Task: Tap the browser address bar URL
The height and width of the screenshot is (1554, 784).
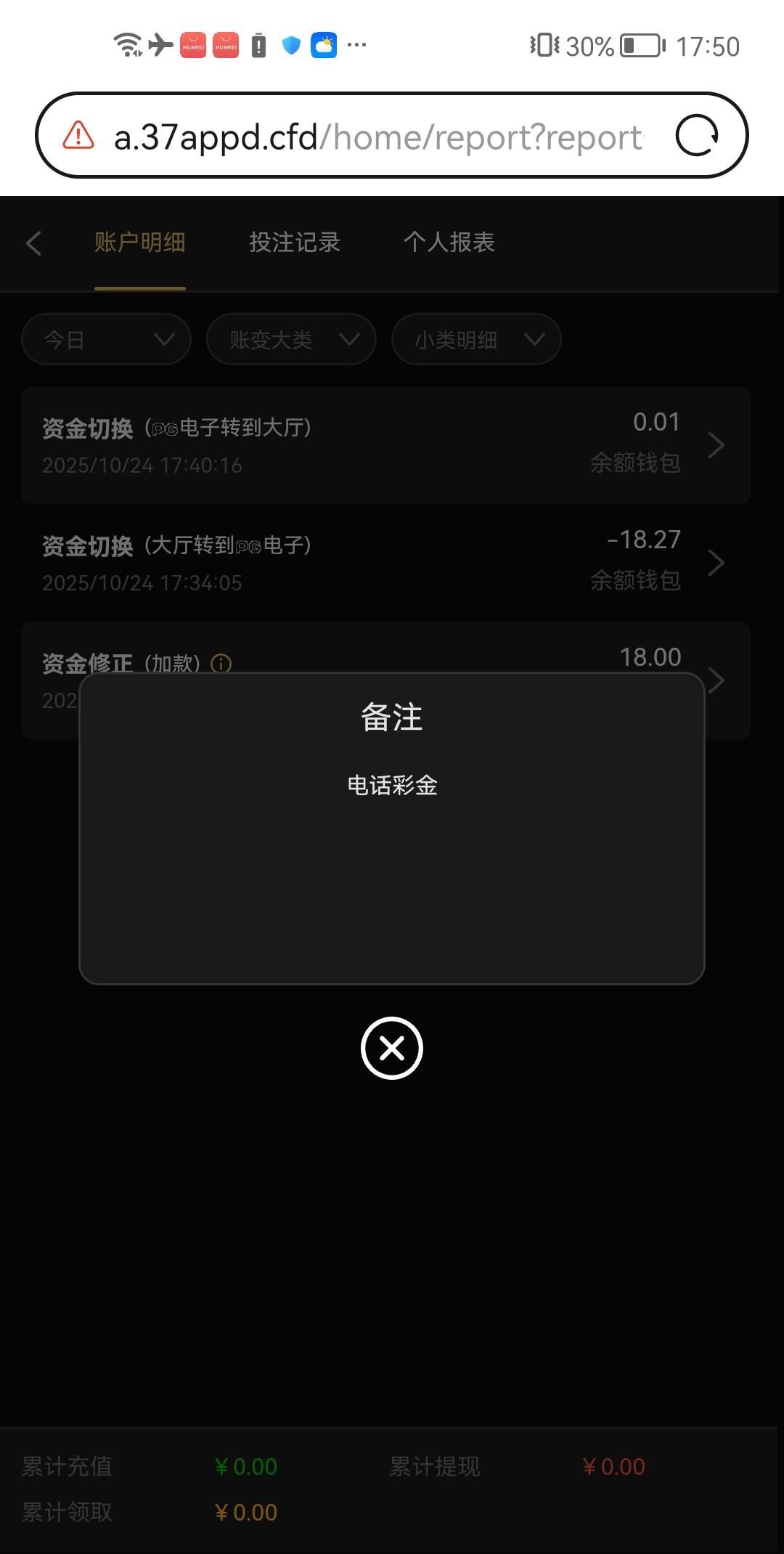Action: (x=377, y=137)
